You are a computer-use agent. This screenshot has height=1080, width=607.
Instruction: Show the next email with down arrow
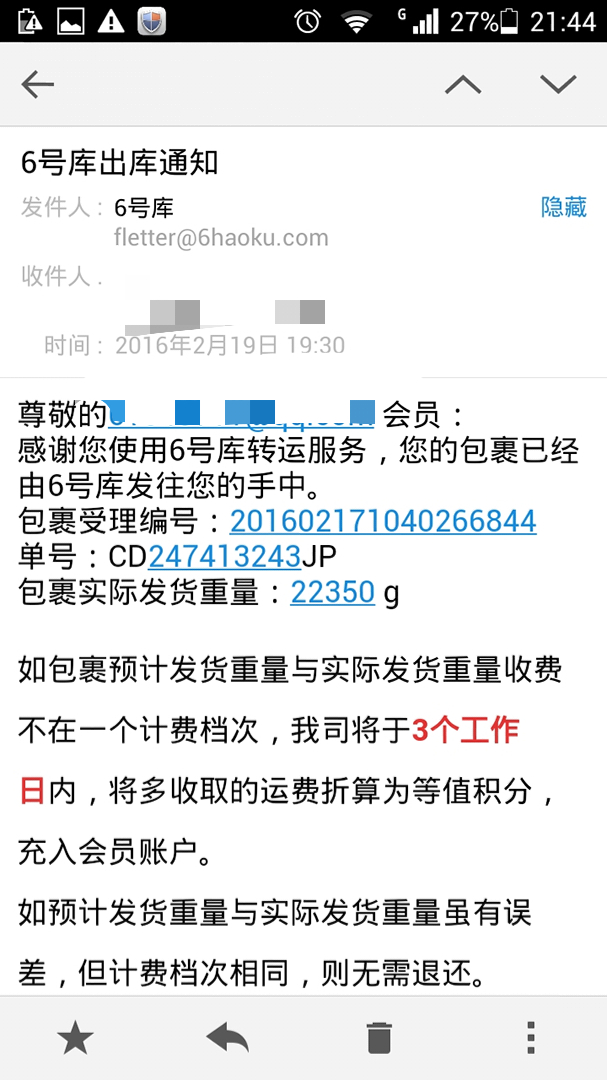pyautogui.click(x=558, y=85)
